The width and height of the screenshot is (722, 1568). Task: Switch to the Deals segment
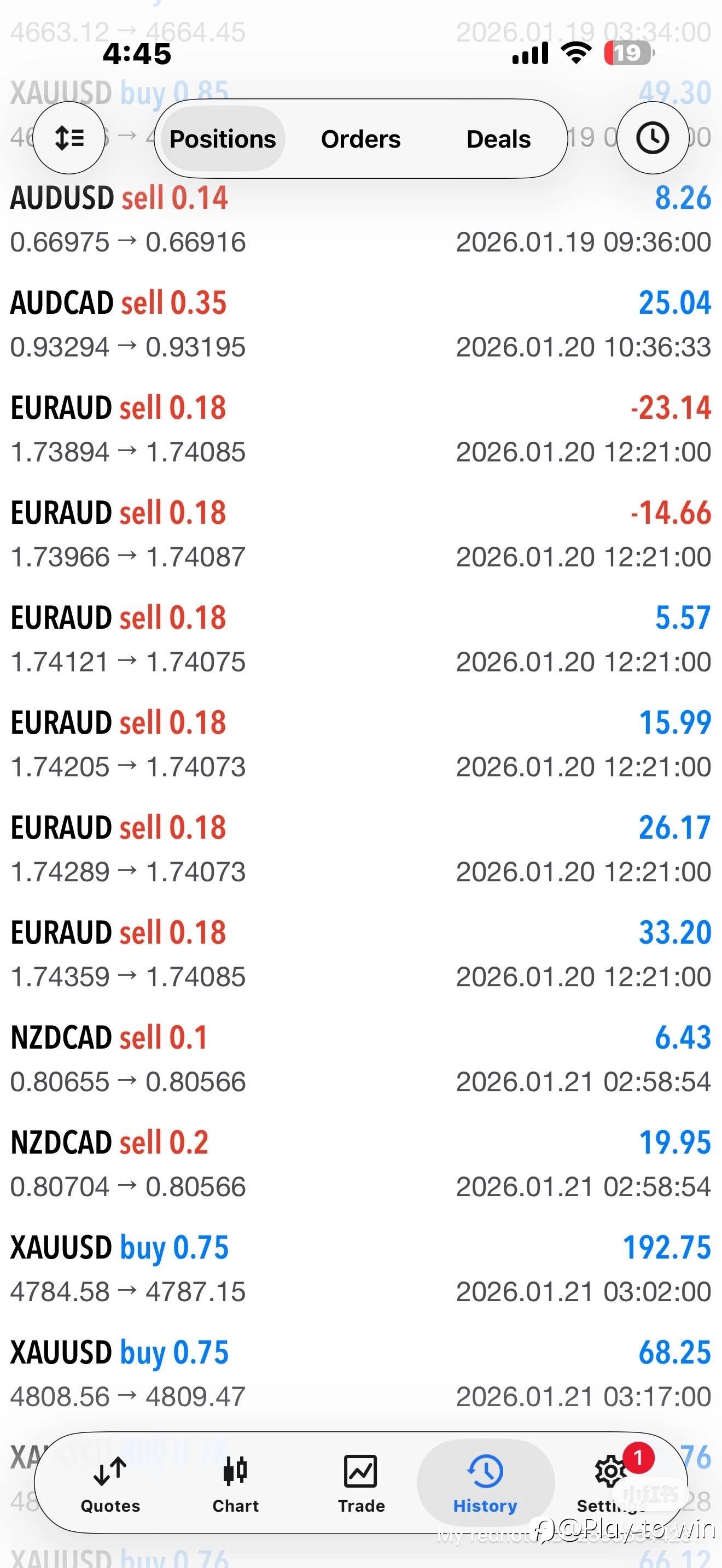tap(498, 139)
